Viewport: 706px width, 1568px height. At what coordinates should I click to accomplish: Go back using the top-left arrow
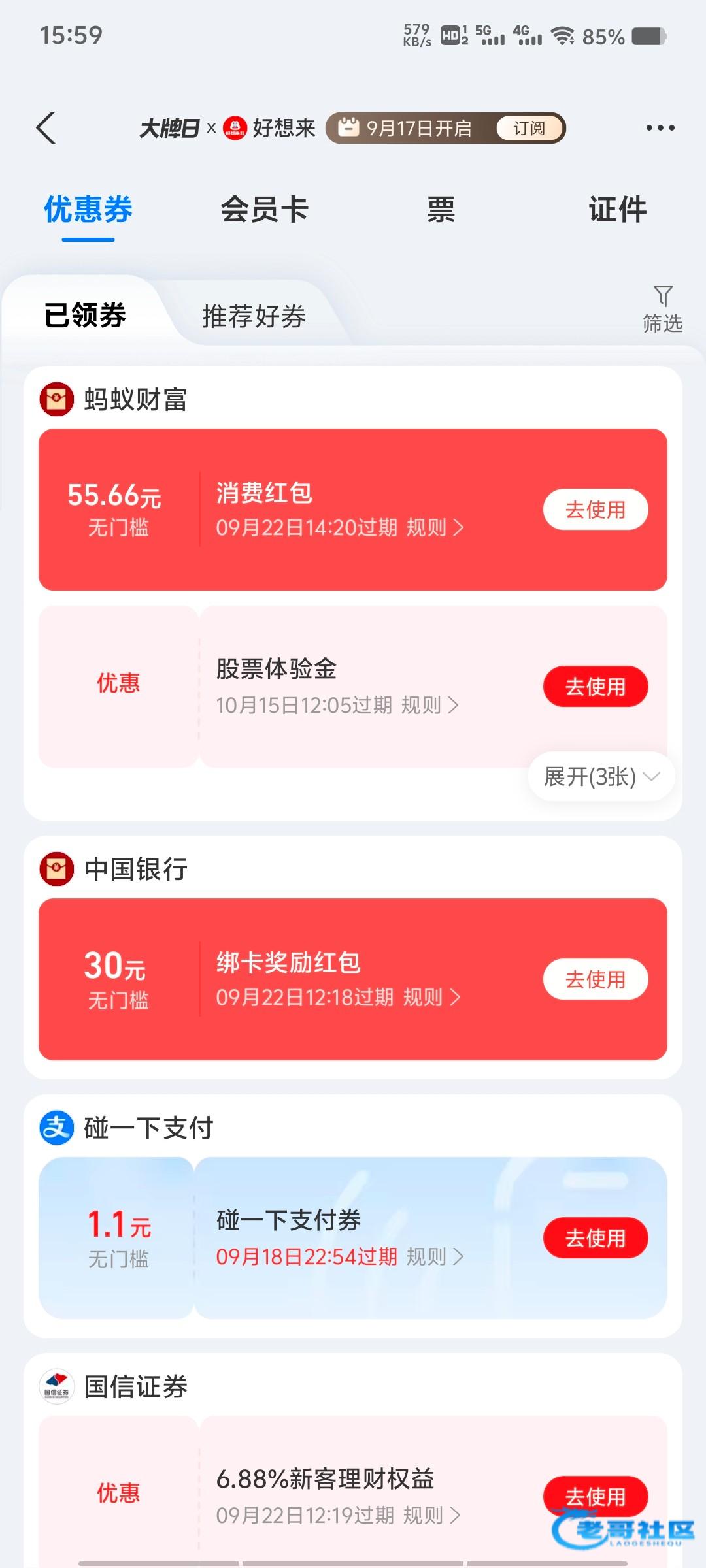[x=46, y=127]
